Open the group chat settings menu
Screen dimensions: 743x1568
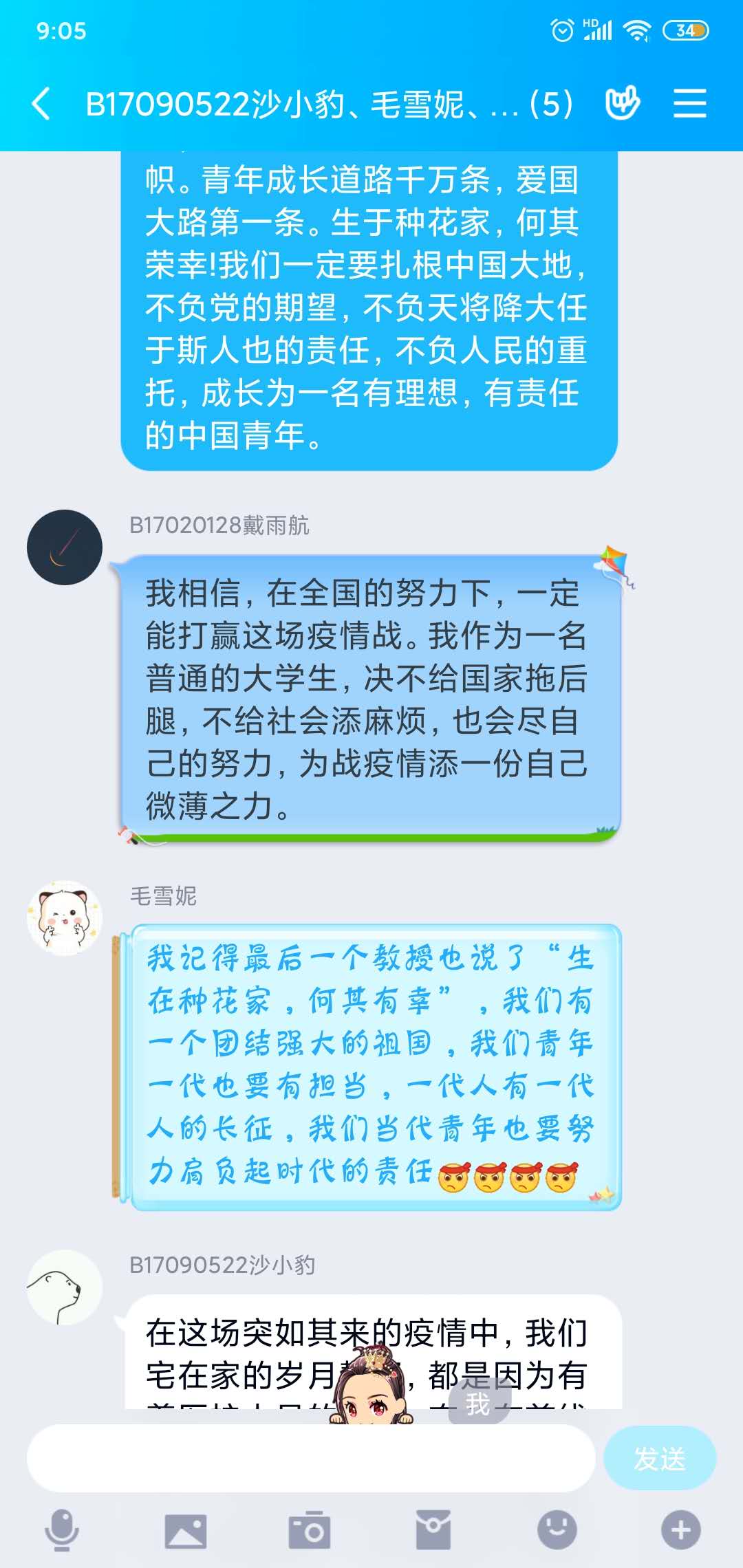[x=689, y=103]
